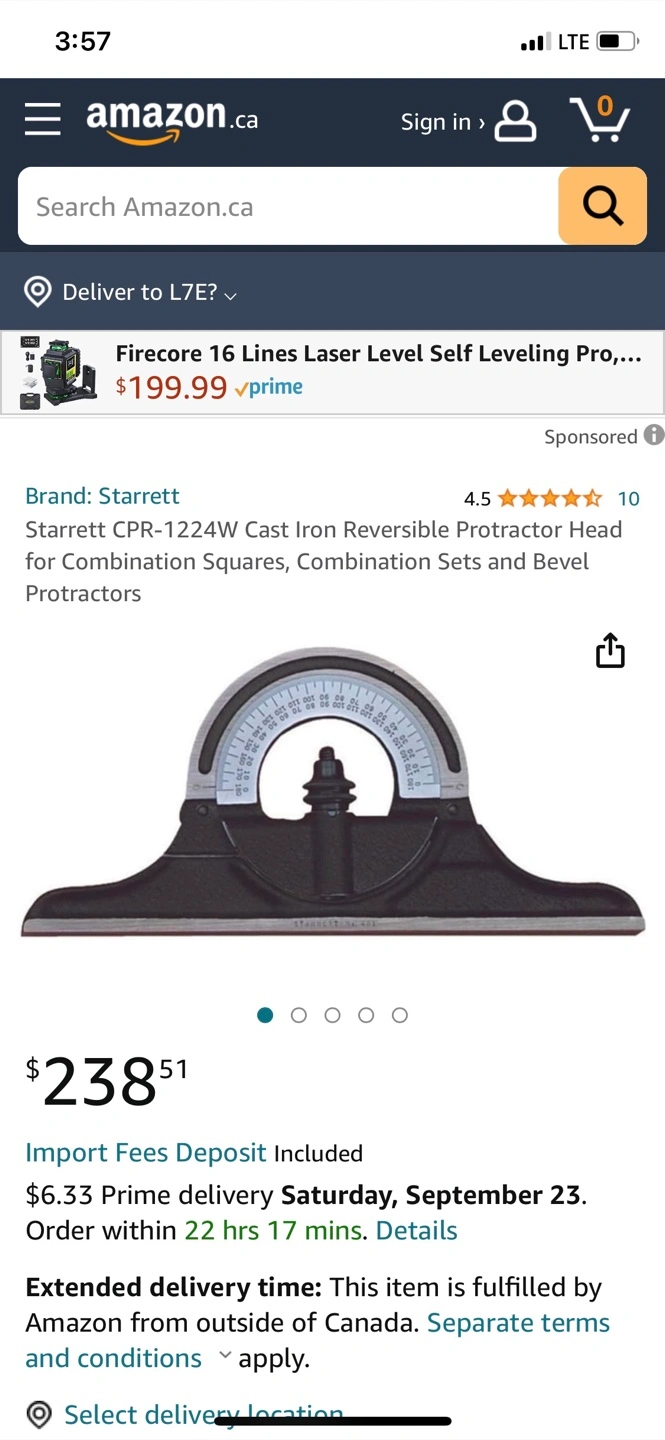Go to Amazon.ca home via logo
The height and width of the screenshot is (1440, 665).
172,121
